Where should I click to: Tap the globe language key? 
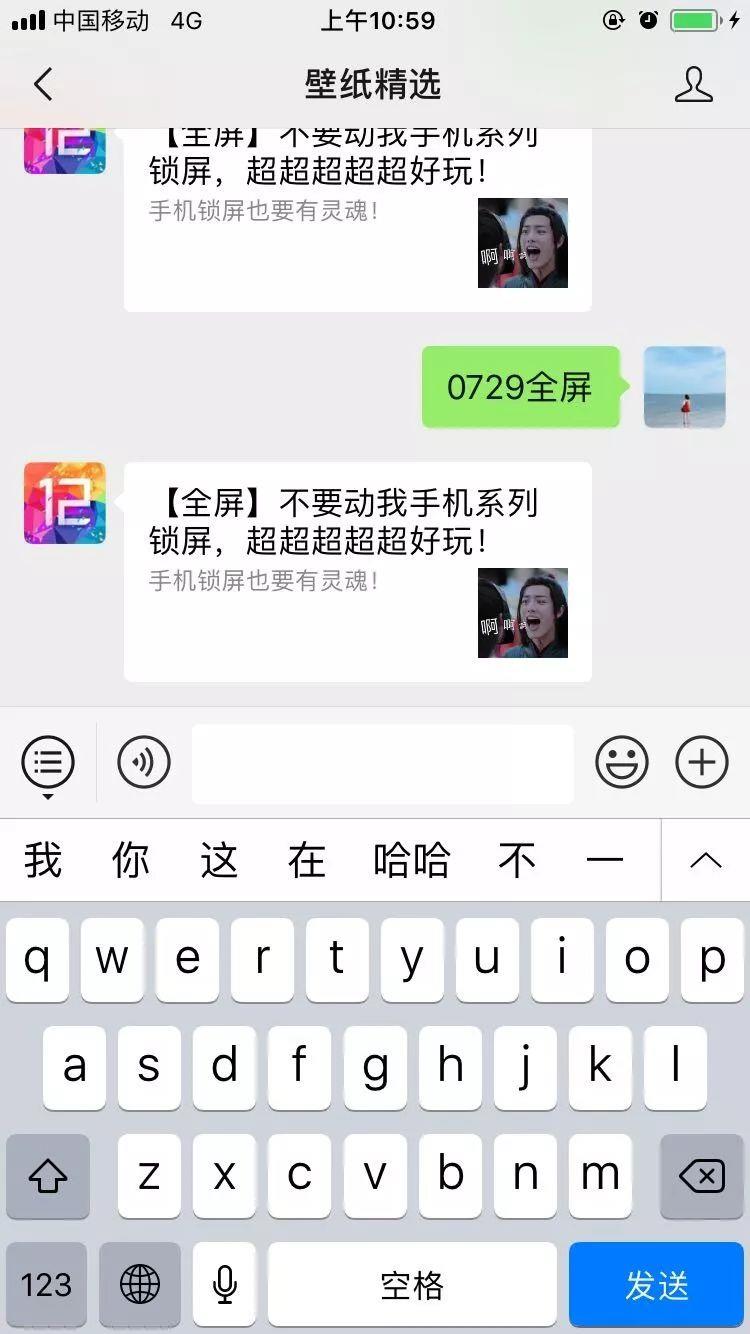(x=140, y=1285)
